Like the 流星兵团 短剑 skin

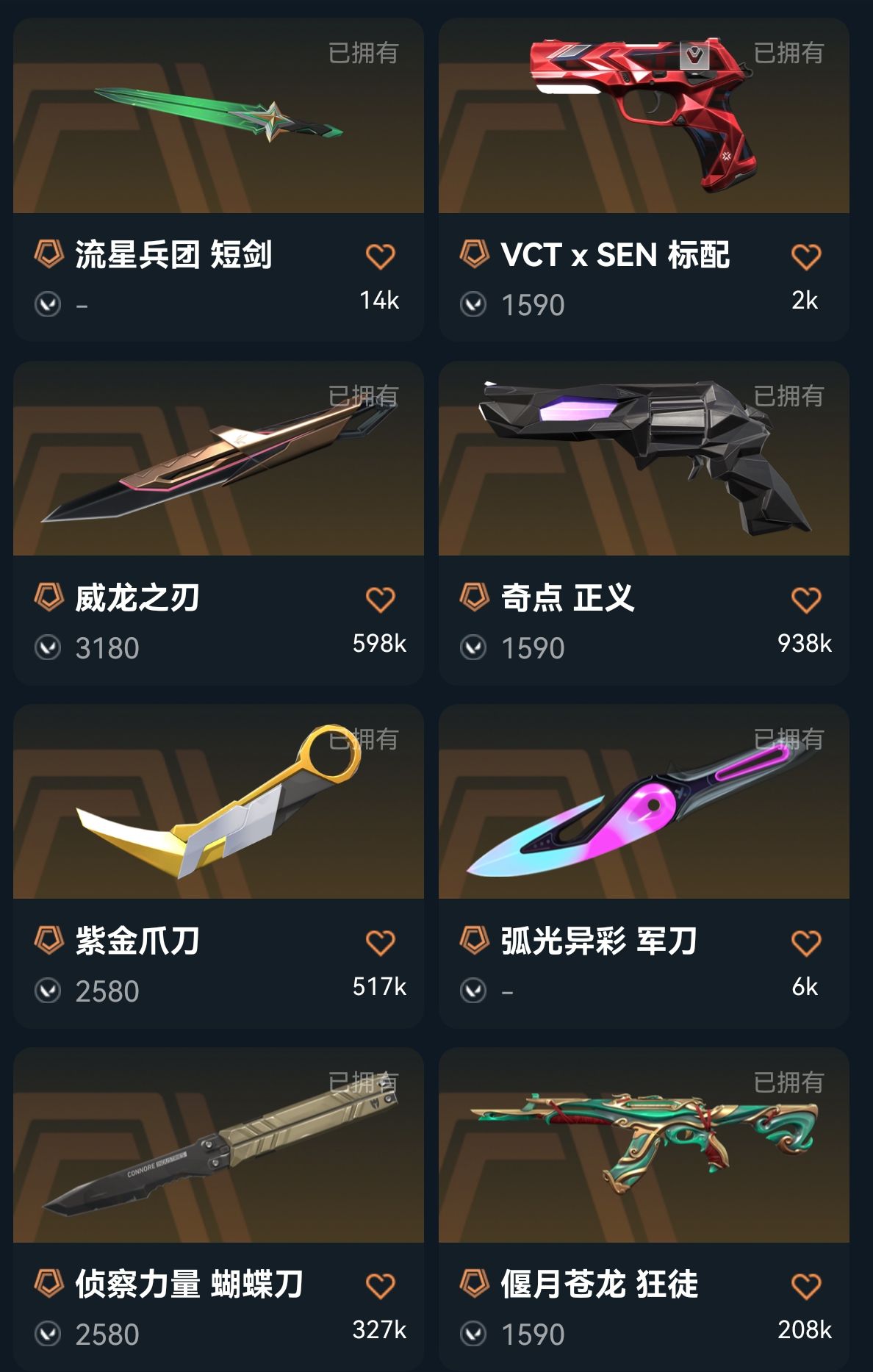pos(380,256)
